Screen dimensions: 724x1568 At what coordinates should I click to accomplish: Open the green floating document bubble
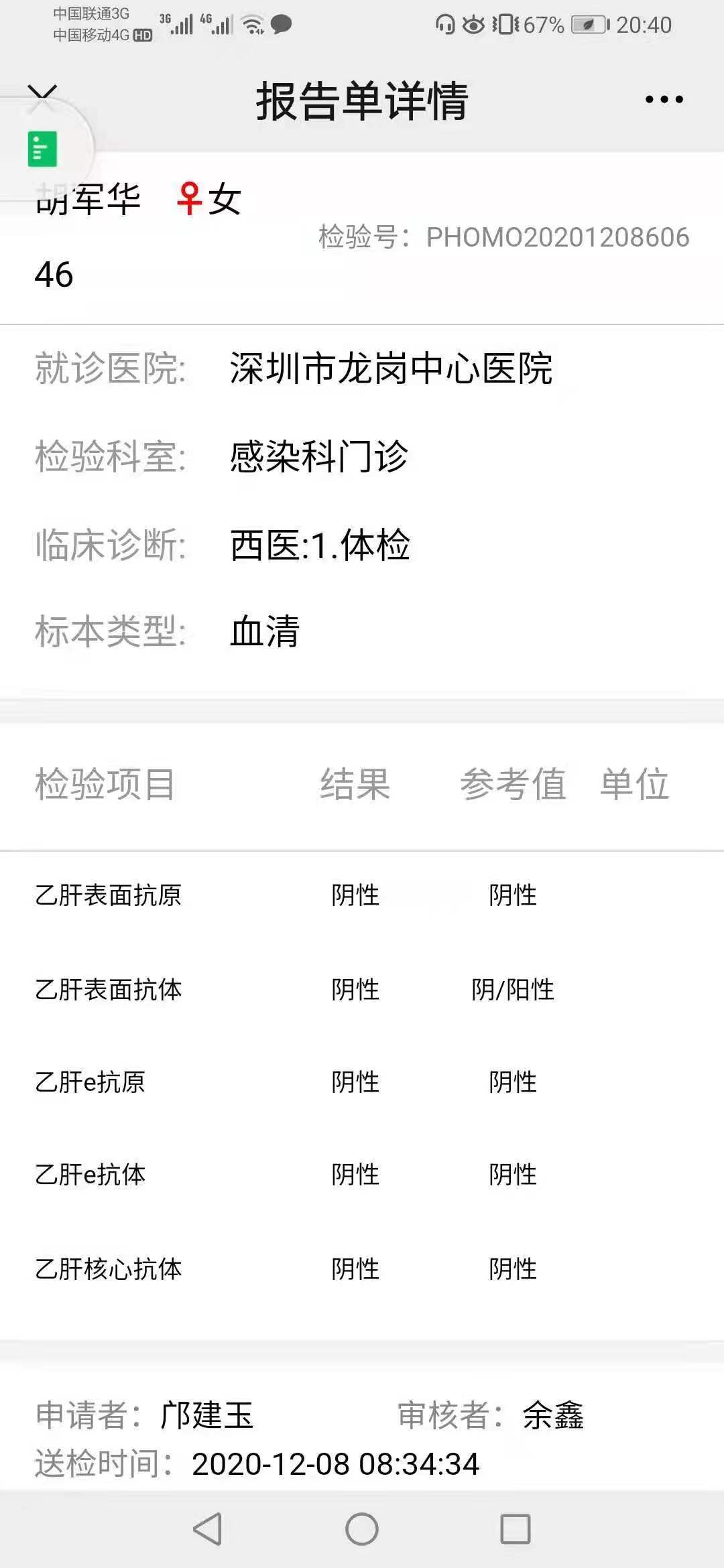(42, 149)
